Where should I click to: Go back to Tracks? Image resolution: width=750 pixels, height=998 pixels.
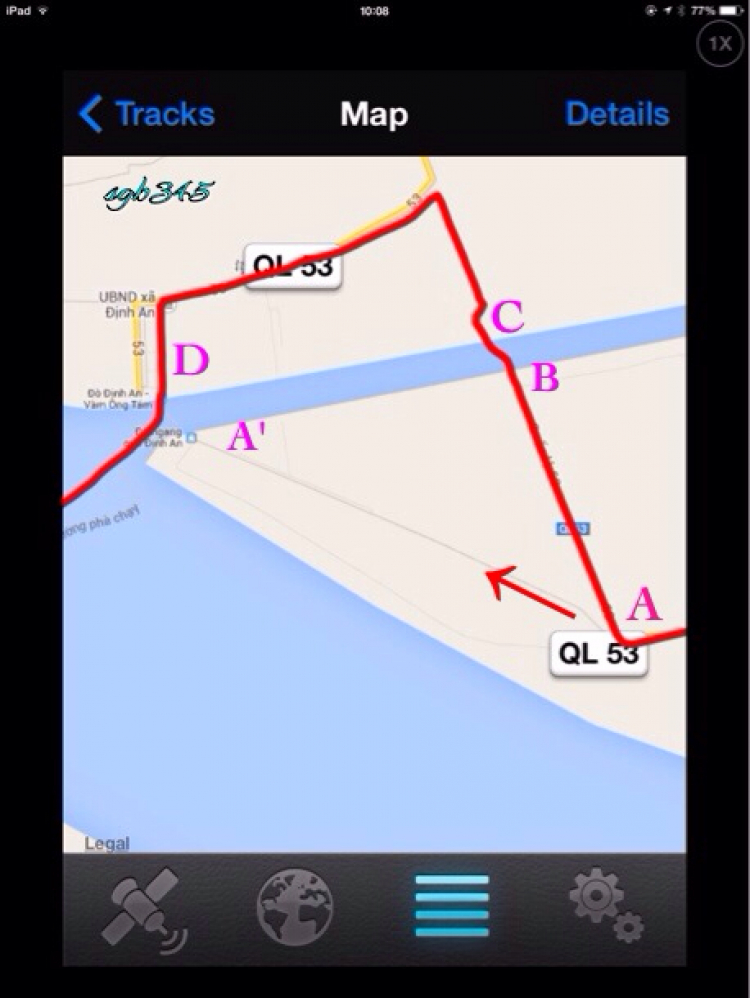tap(147, 114)
